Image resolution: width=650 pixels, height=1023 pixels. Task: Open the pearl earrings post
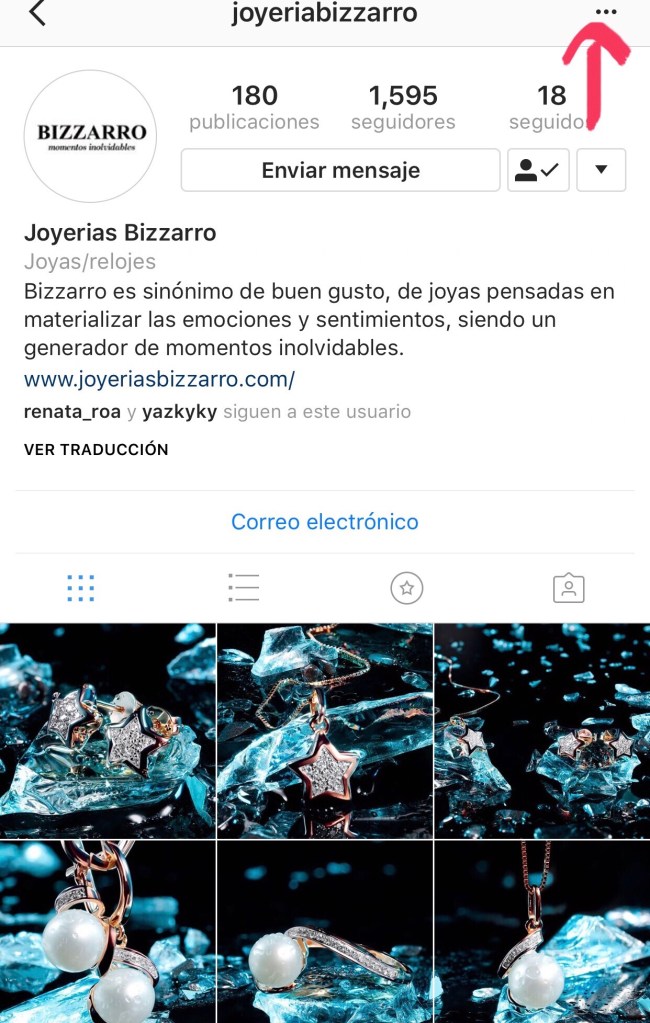pos(107,932)
